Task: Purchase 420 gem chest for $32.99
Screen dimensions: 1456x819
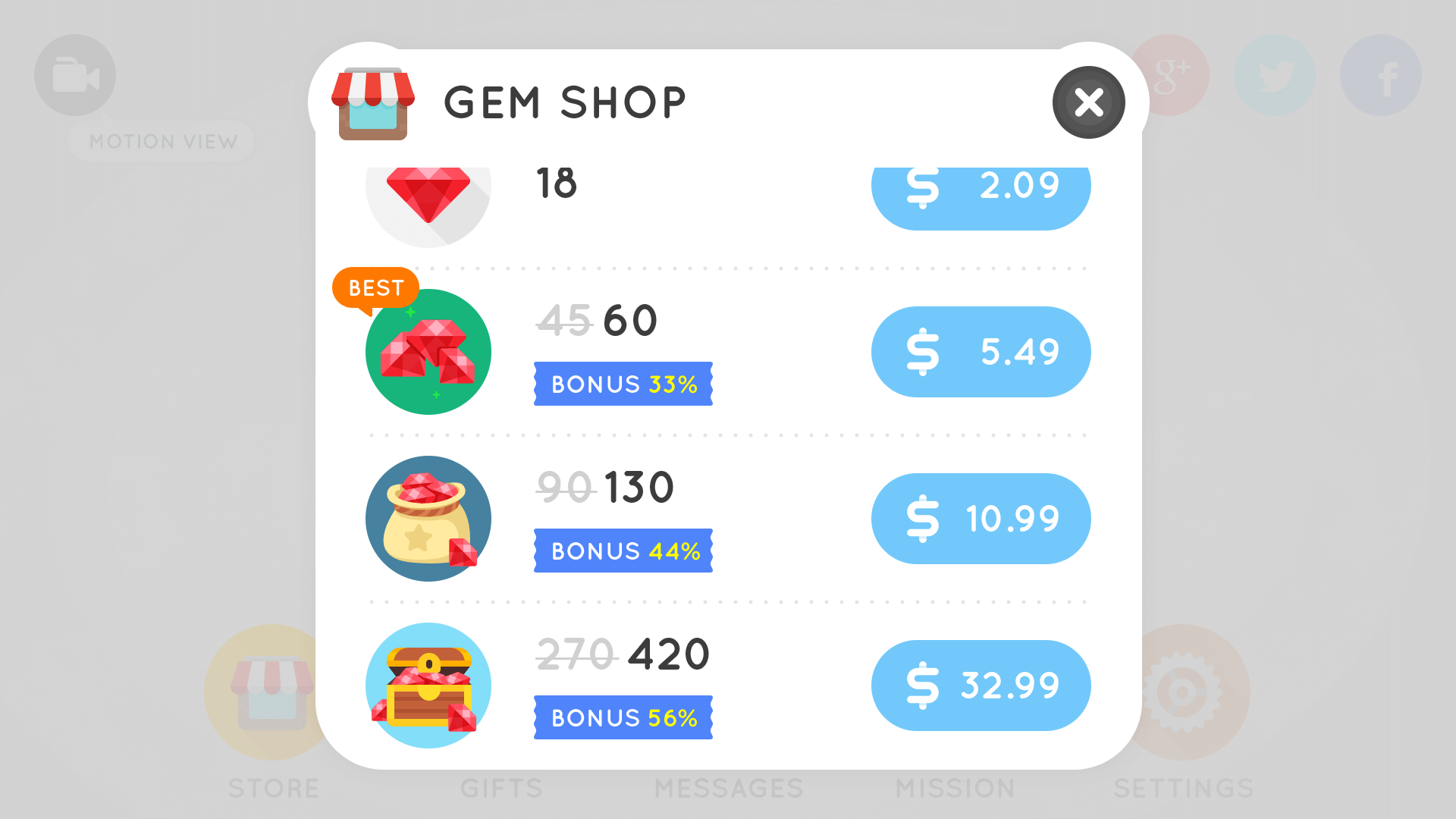Action: (981, 686)
